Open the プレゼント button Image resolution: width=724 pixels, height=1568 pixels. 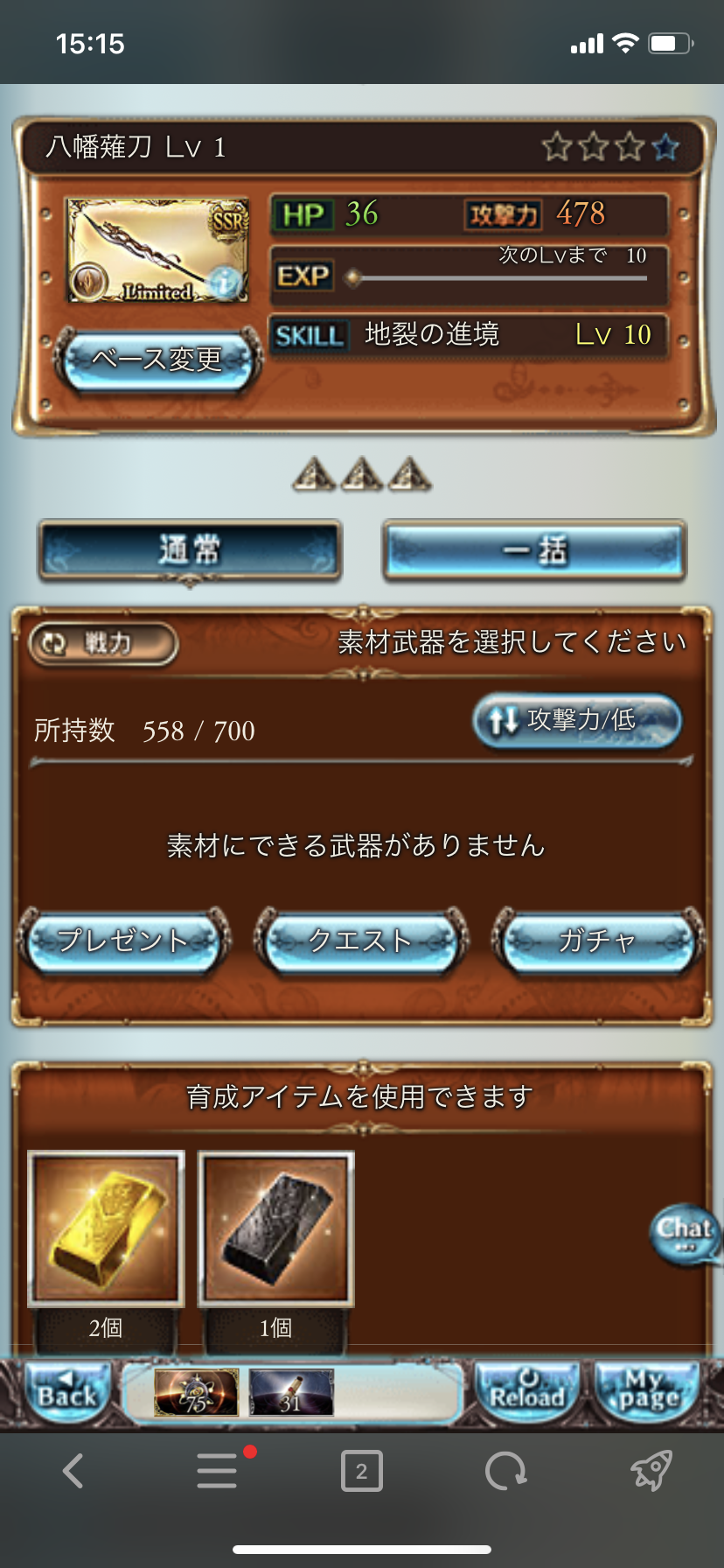tap(122, 941)
